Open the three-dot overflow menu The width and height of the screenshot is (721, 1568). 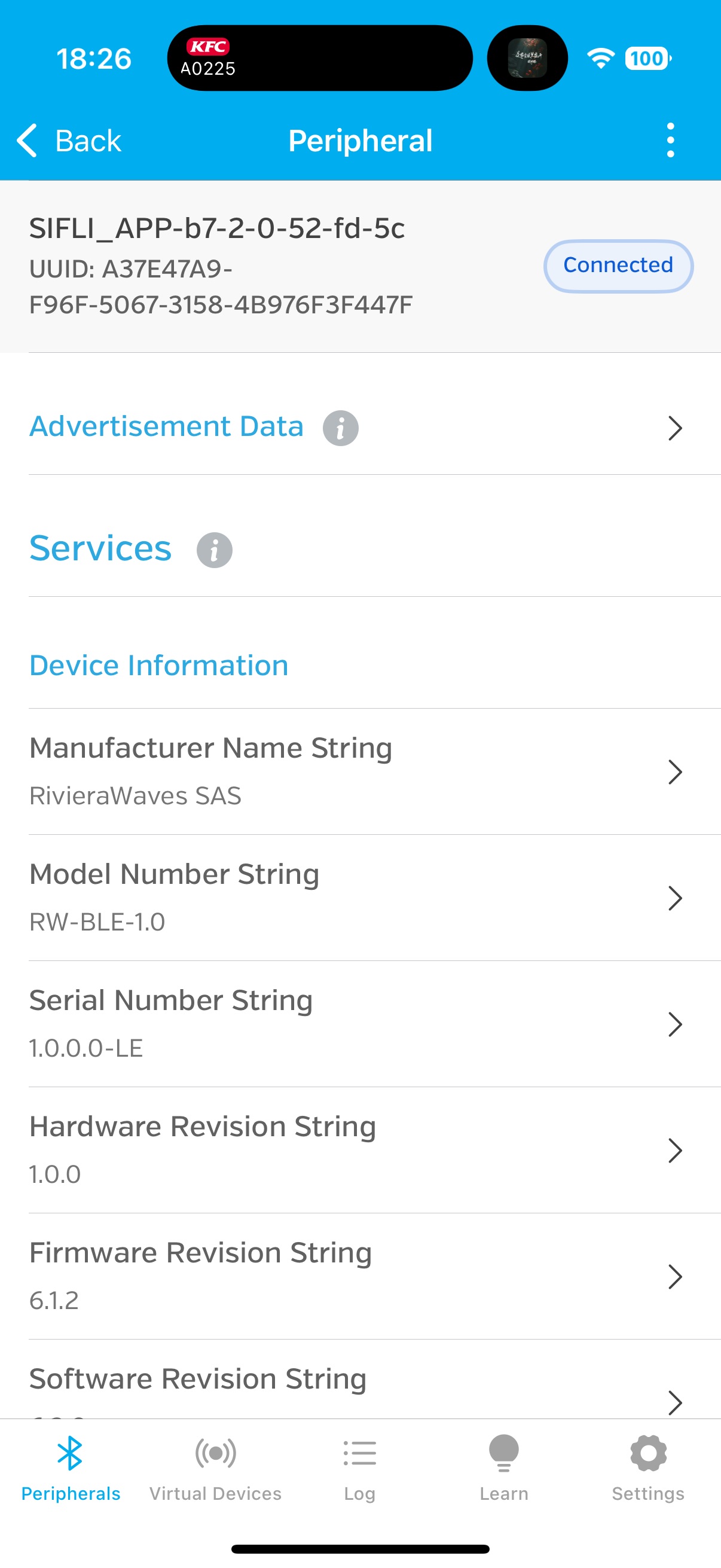[x=670, y=141]
